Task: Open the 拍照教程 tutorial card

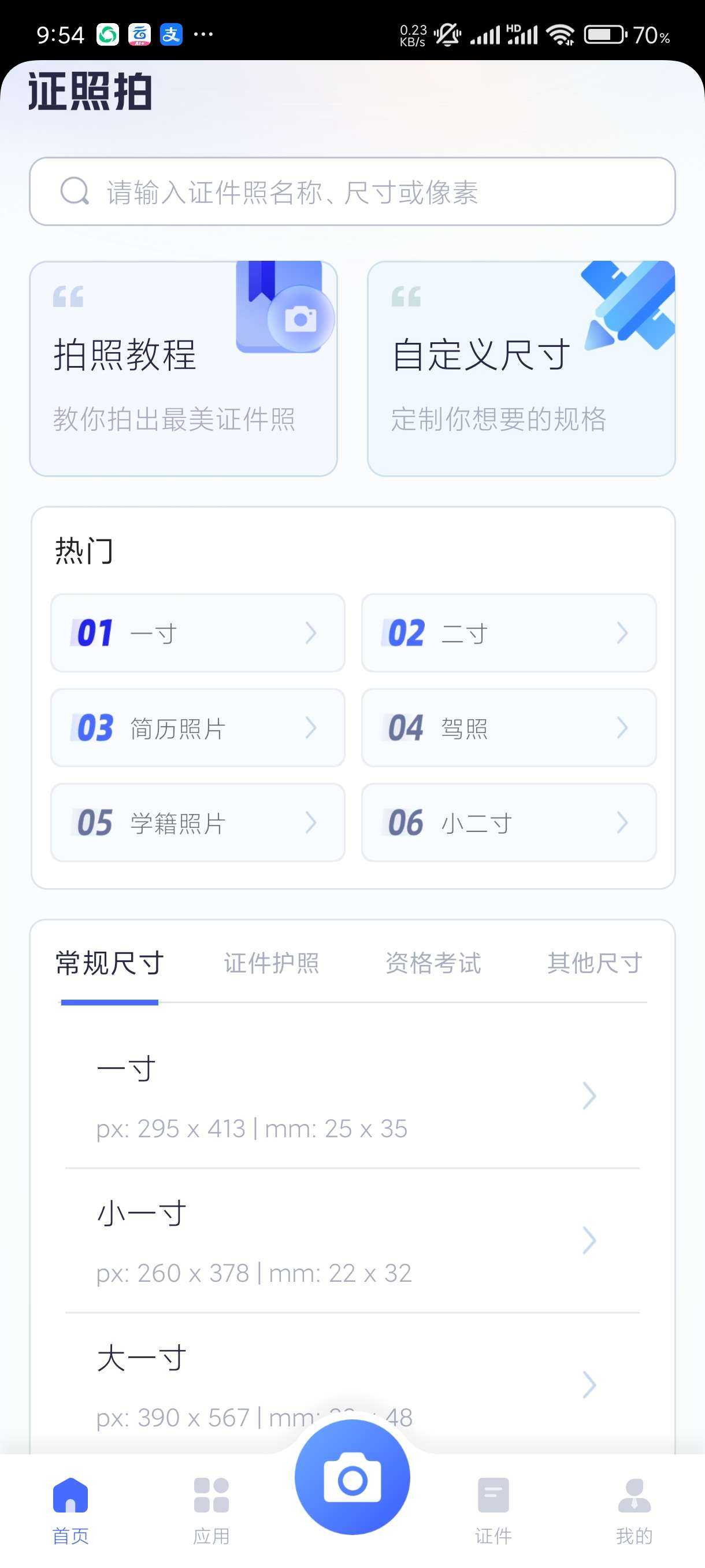Action: pos(183,369)
